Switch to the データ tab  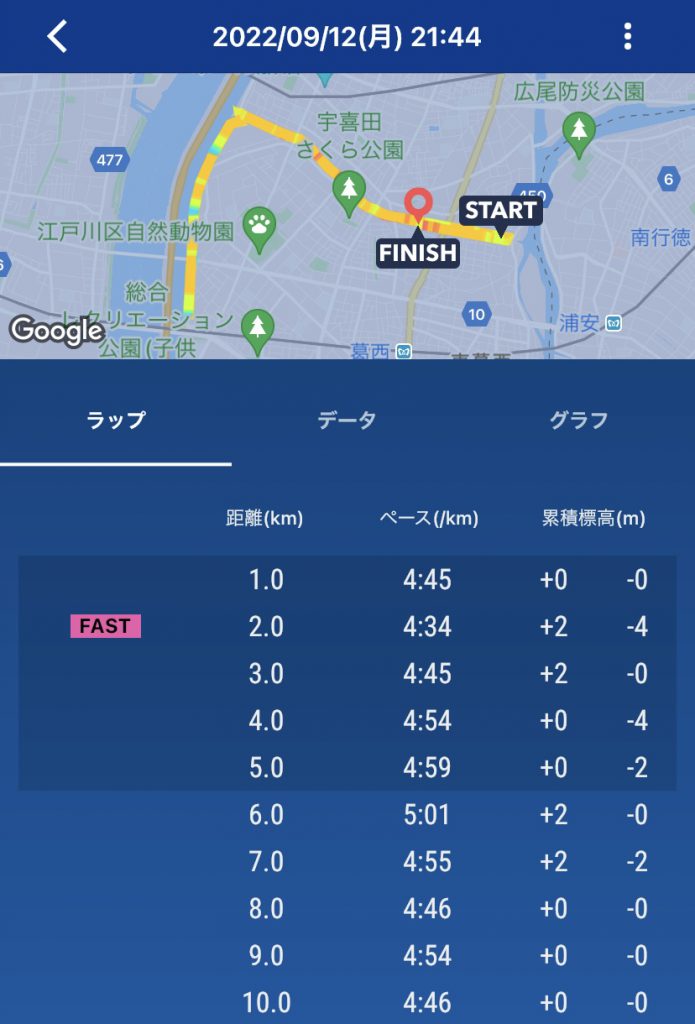tap(347, 420)
